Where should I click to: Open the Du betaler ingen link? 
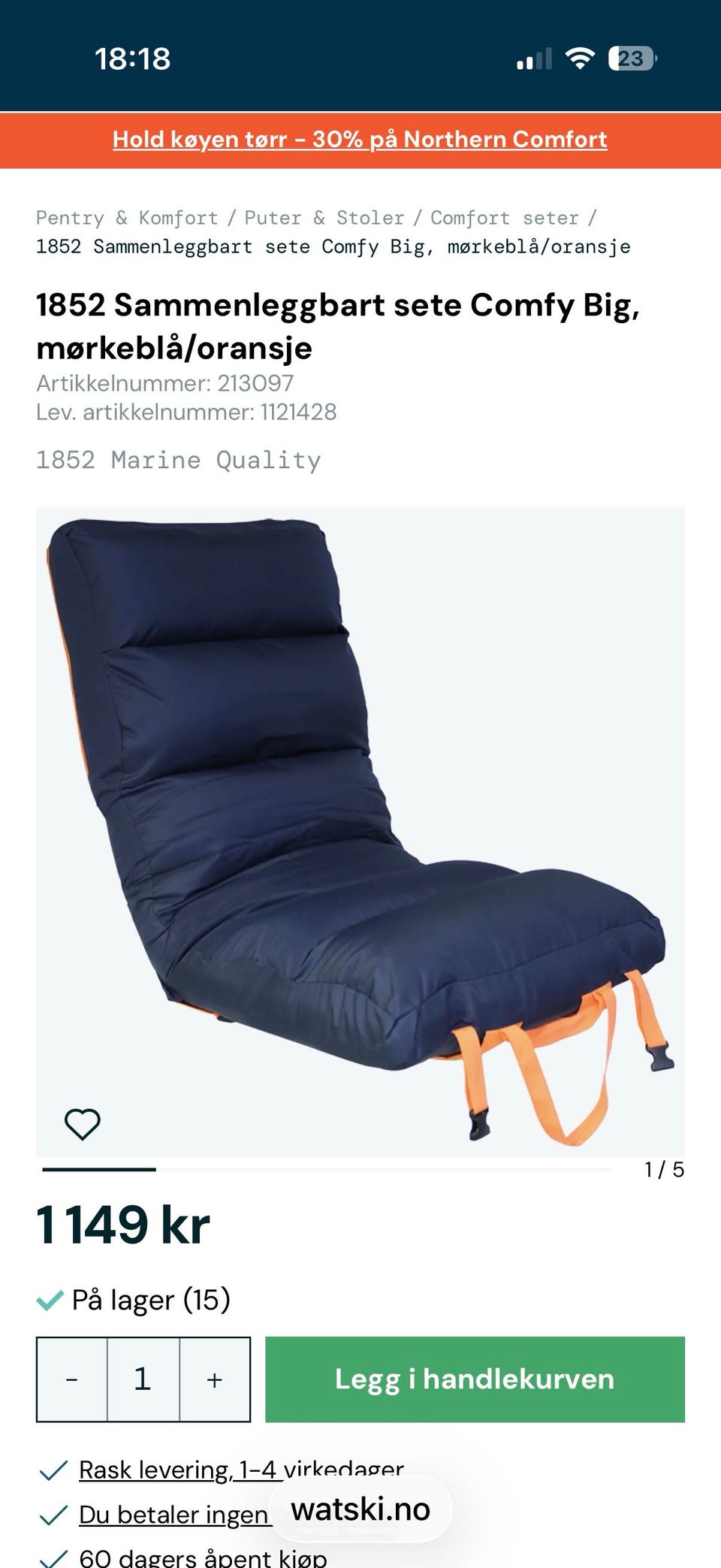pos(173,1515)
